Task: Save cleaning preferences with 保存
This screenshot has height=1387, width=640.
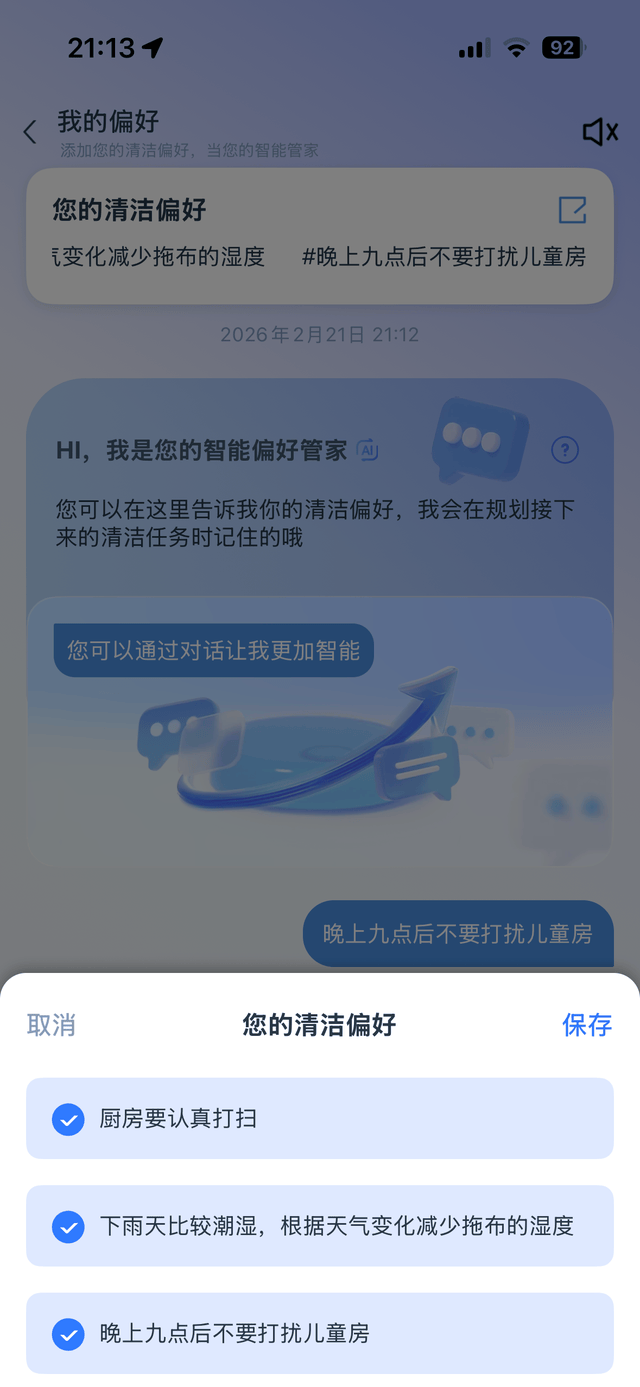Action: pyautogui.click(x=587, y=1025)
